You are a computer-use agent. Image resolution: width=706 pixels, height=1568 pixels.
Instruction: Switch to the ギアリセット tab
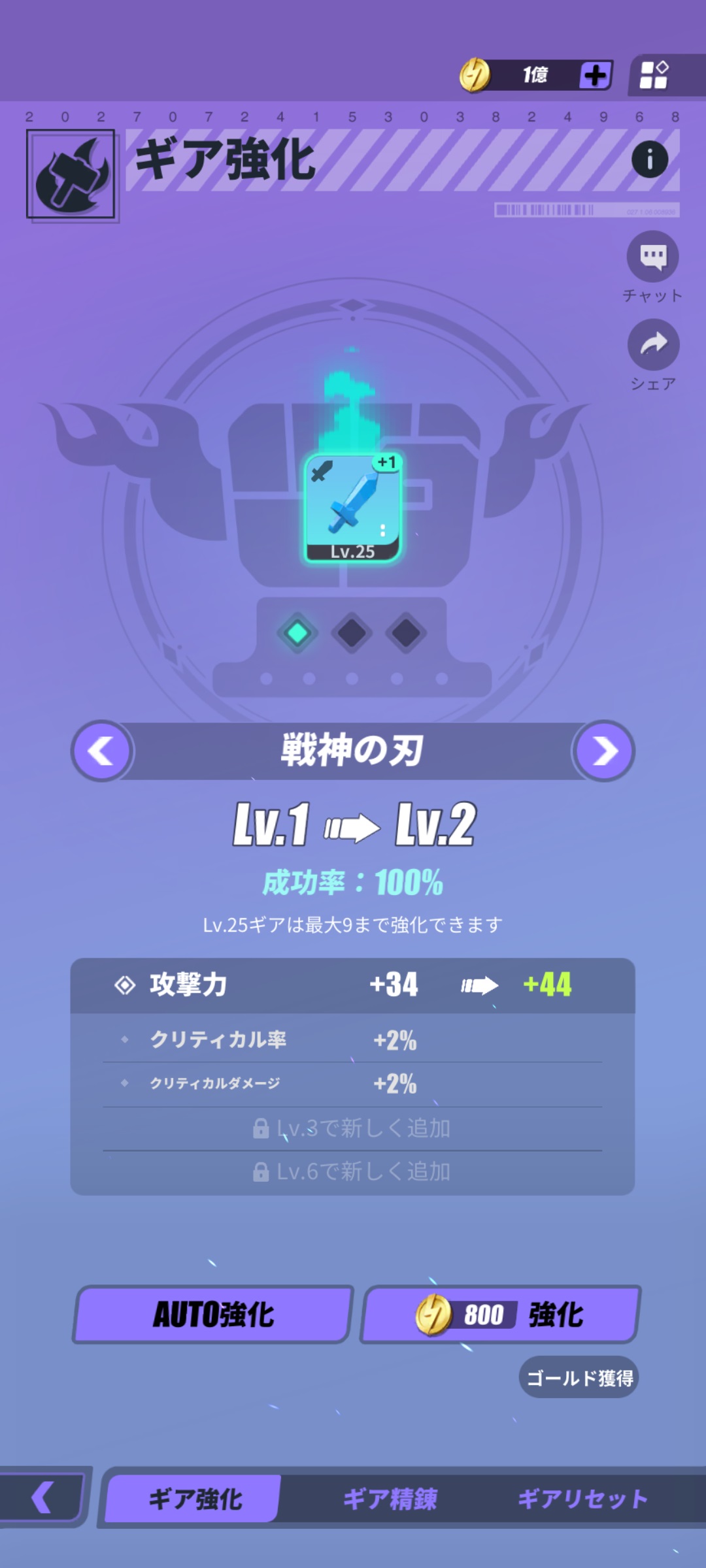[582, 1499]
